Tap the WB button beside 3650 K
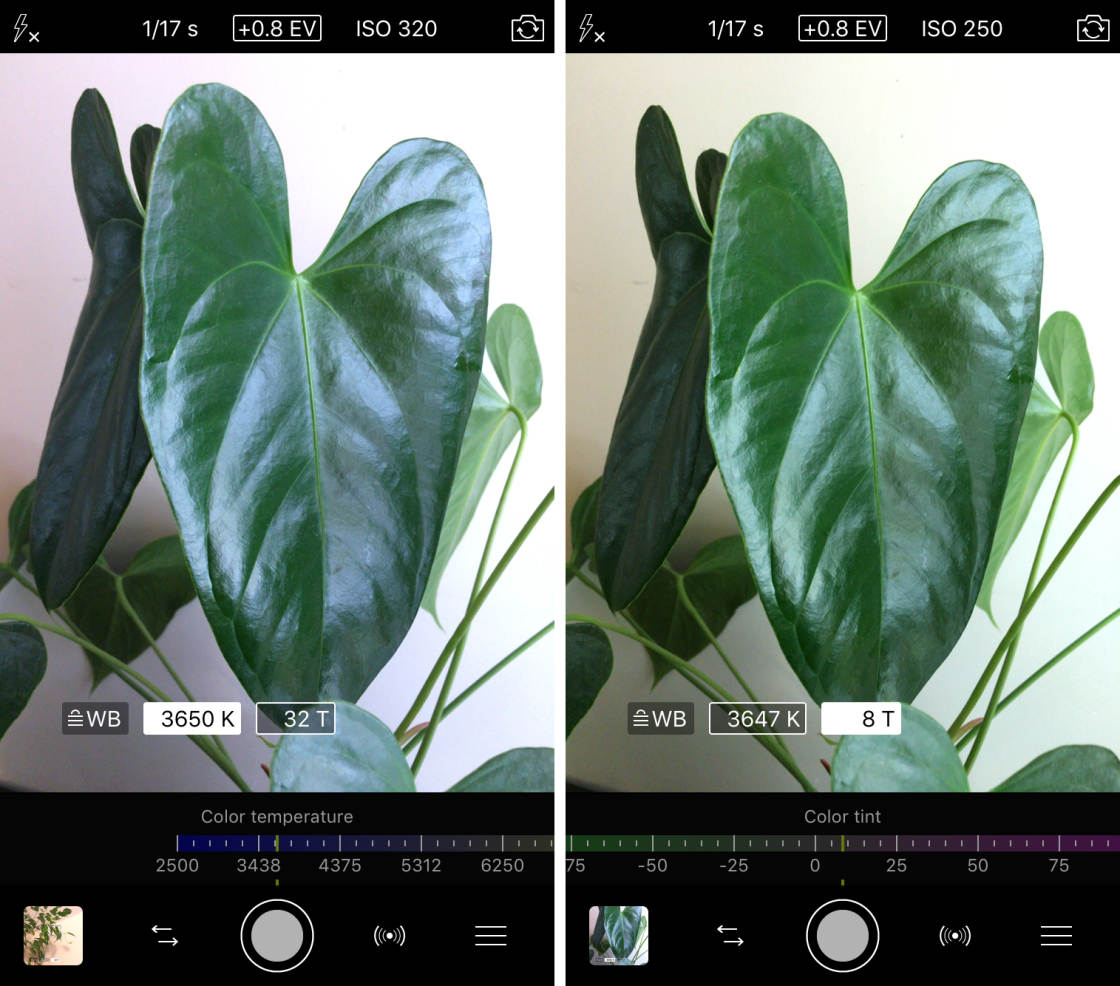Viewport: 1120px width, 986px height. coord(95,718)
